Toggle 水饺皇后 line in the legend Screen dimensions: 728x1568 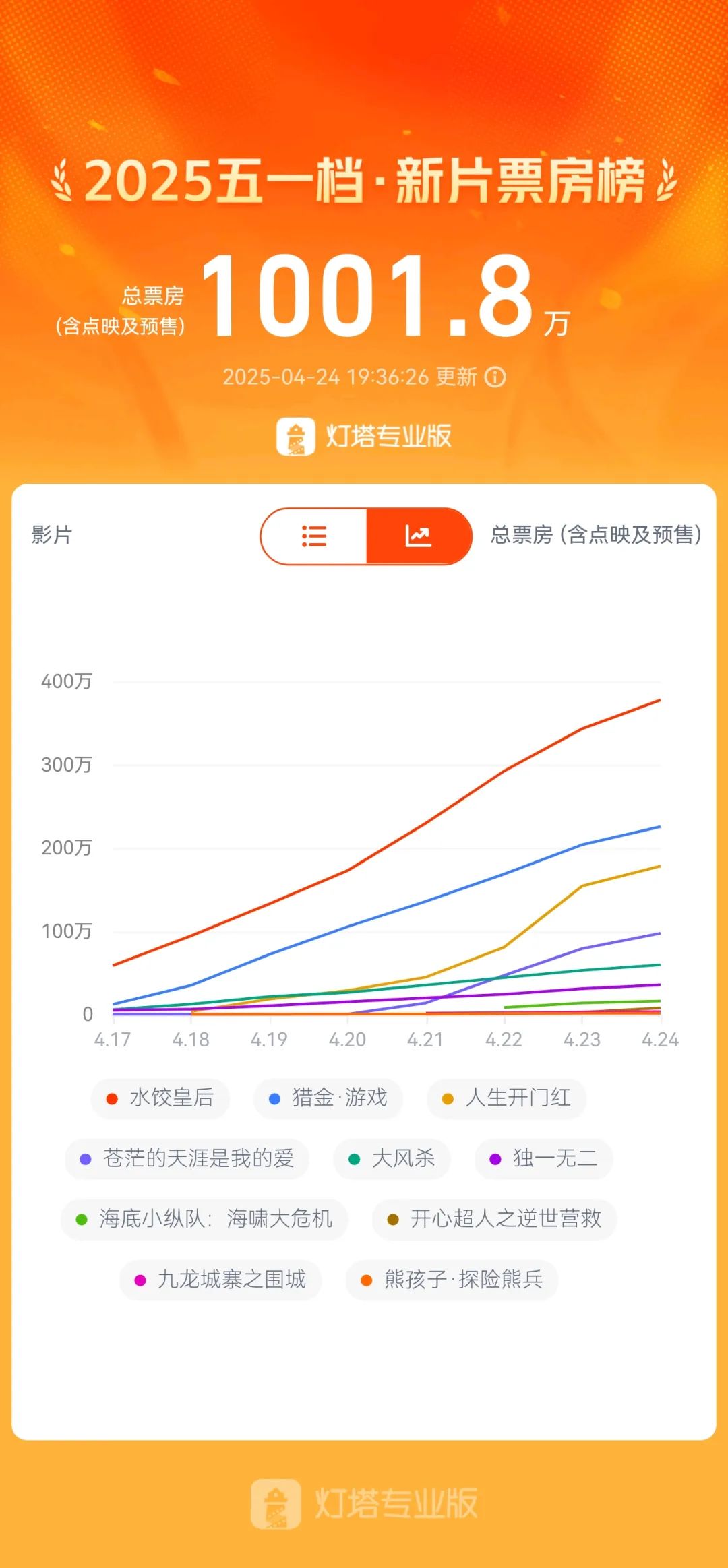point(160,1098)
